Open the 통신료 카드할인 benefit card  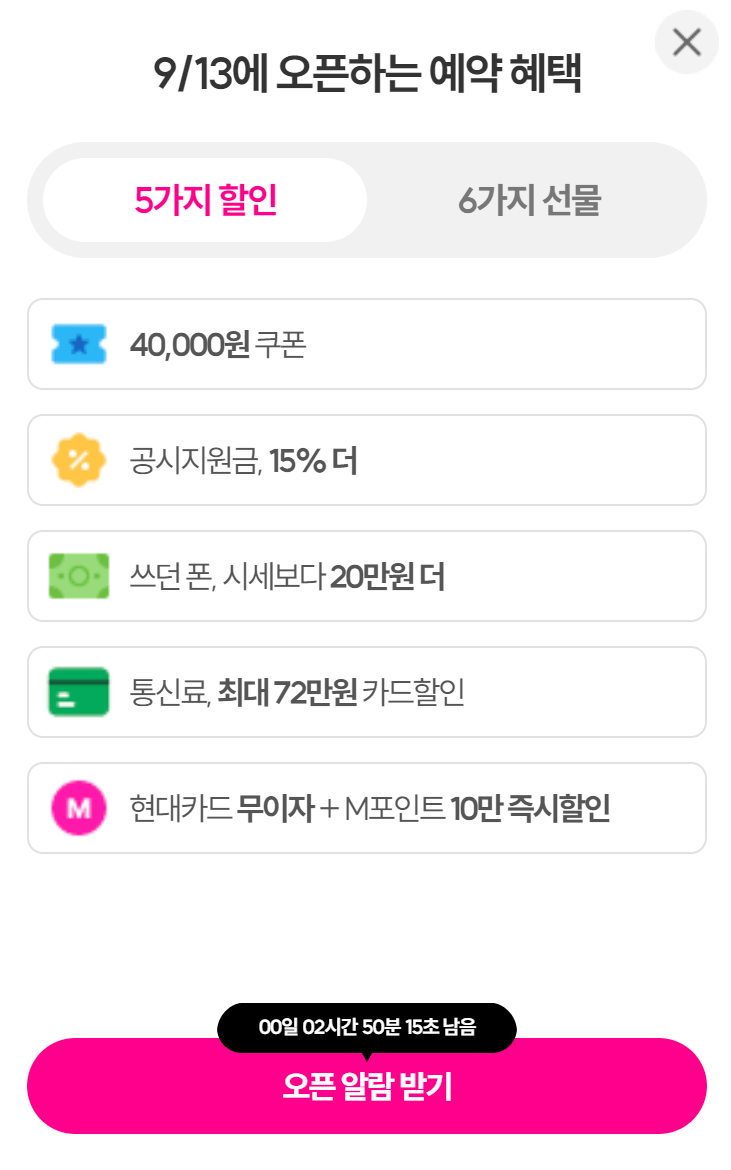(x=365, y=691)
